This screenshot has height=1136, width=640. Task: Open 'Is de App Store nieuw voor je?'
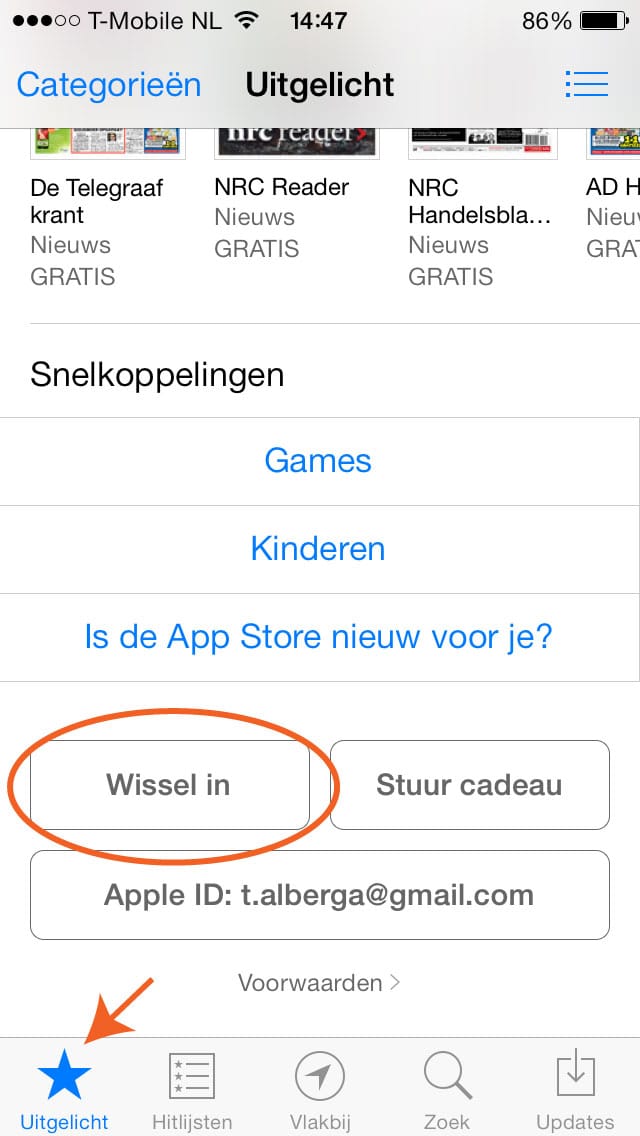point(318,637)
